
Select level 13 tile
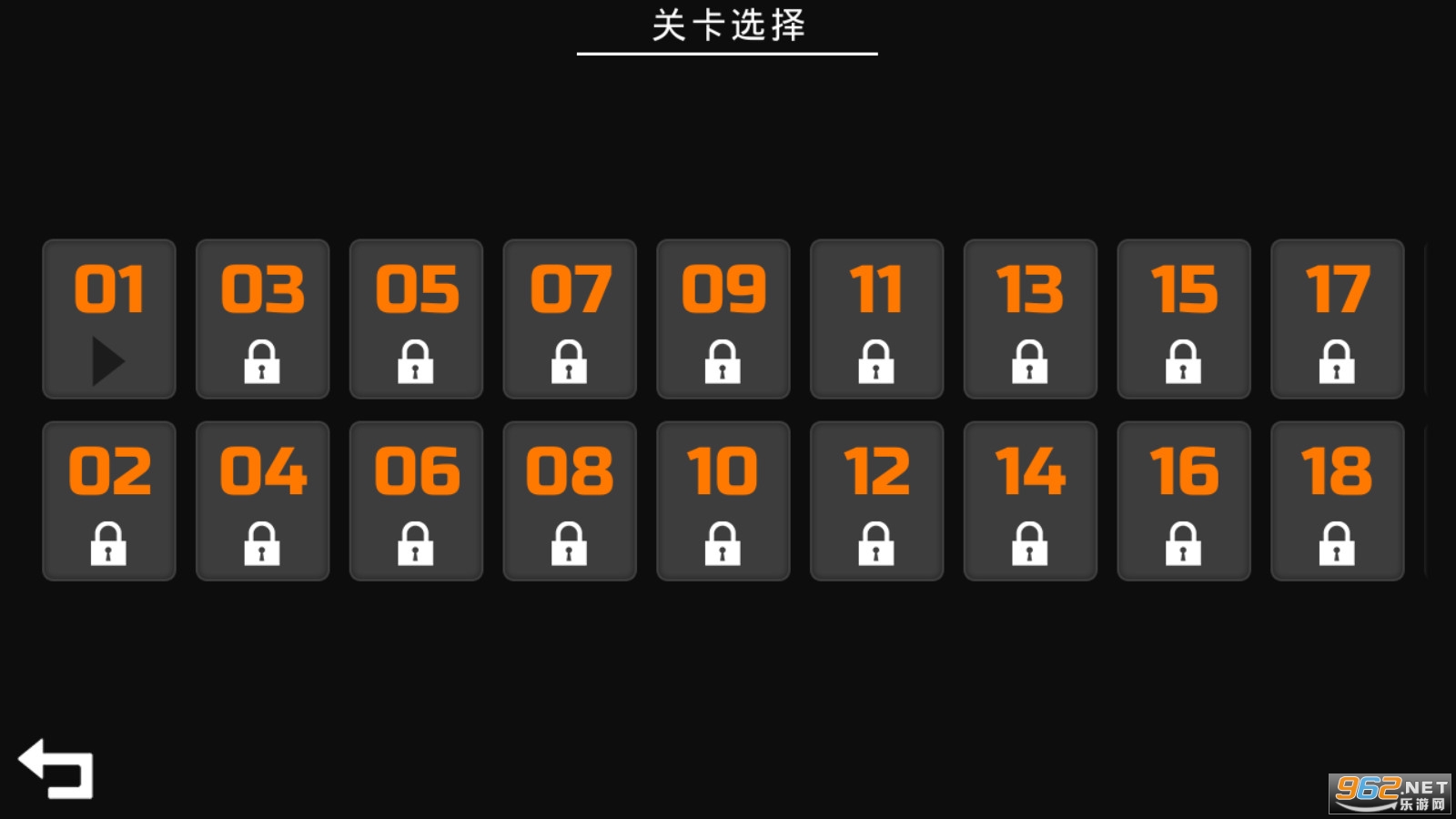pyautogui.click(x=1030, y=318)
